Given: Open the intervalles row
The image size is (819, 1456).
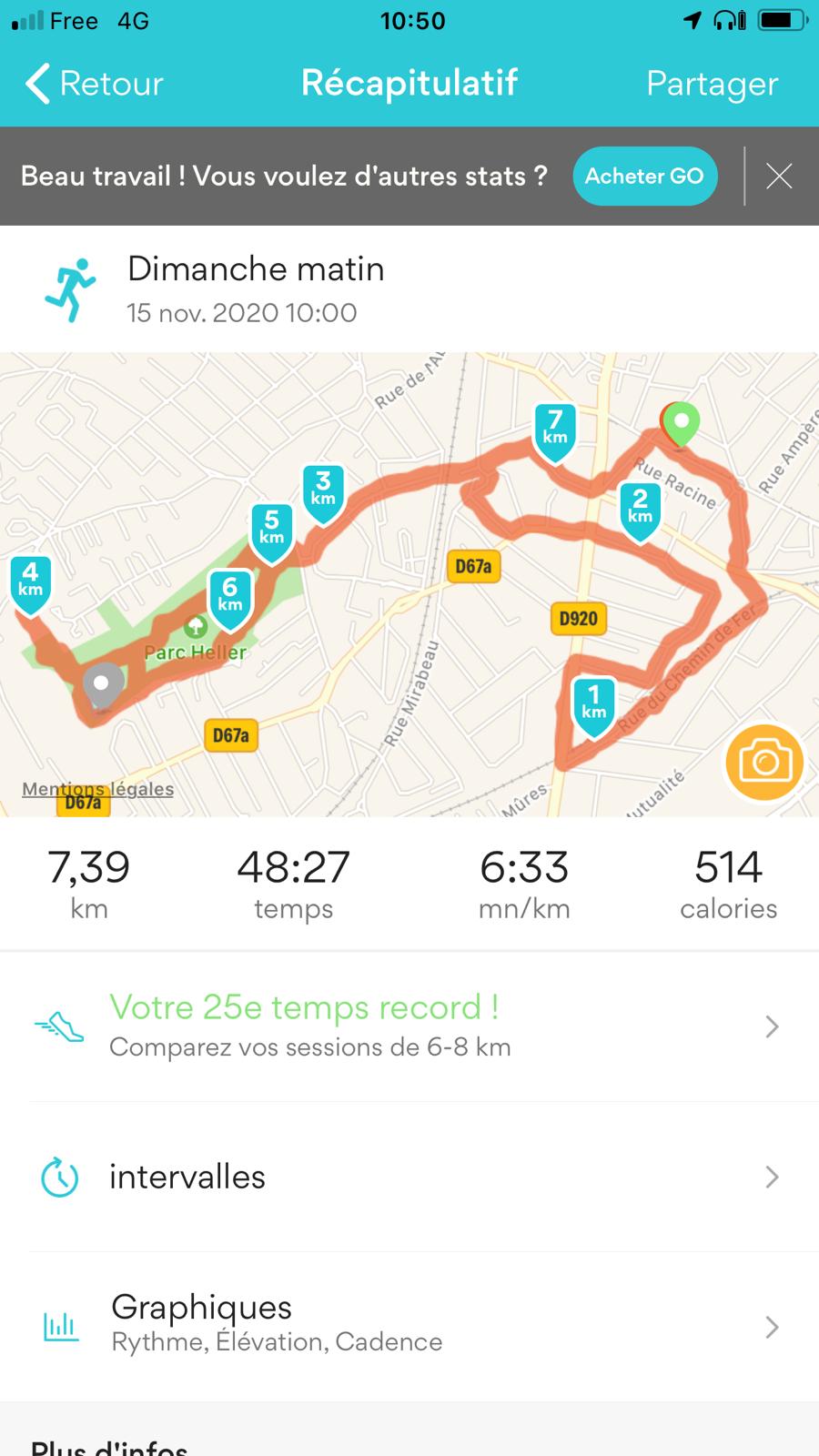Looking at the screenshot, I should click(x=409, y=1177).
